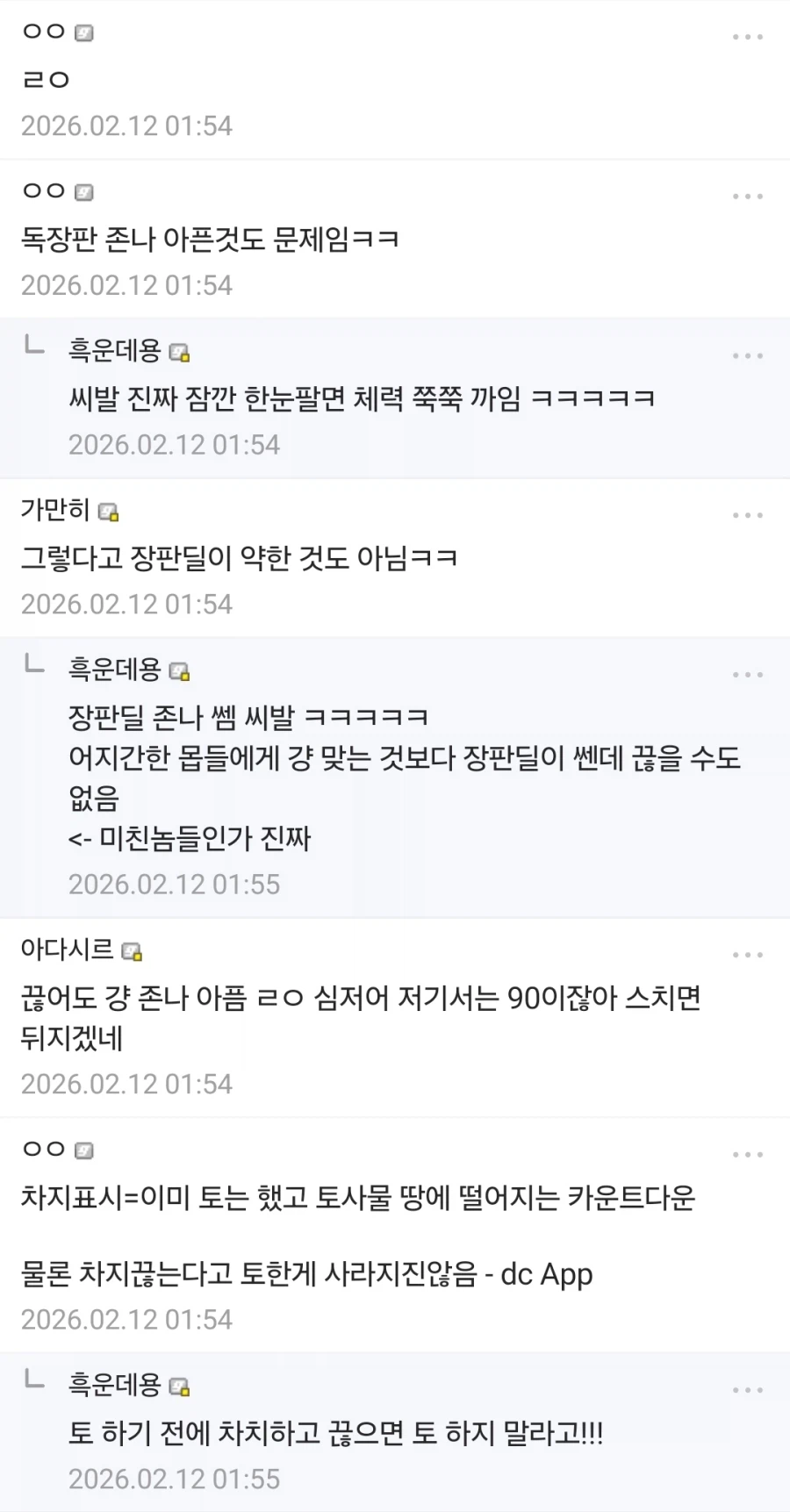Open options menu for 가만히's comment
This screenshot has height=1512, width=790.
747,513
